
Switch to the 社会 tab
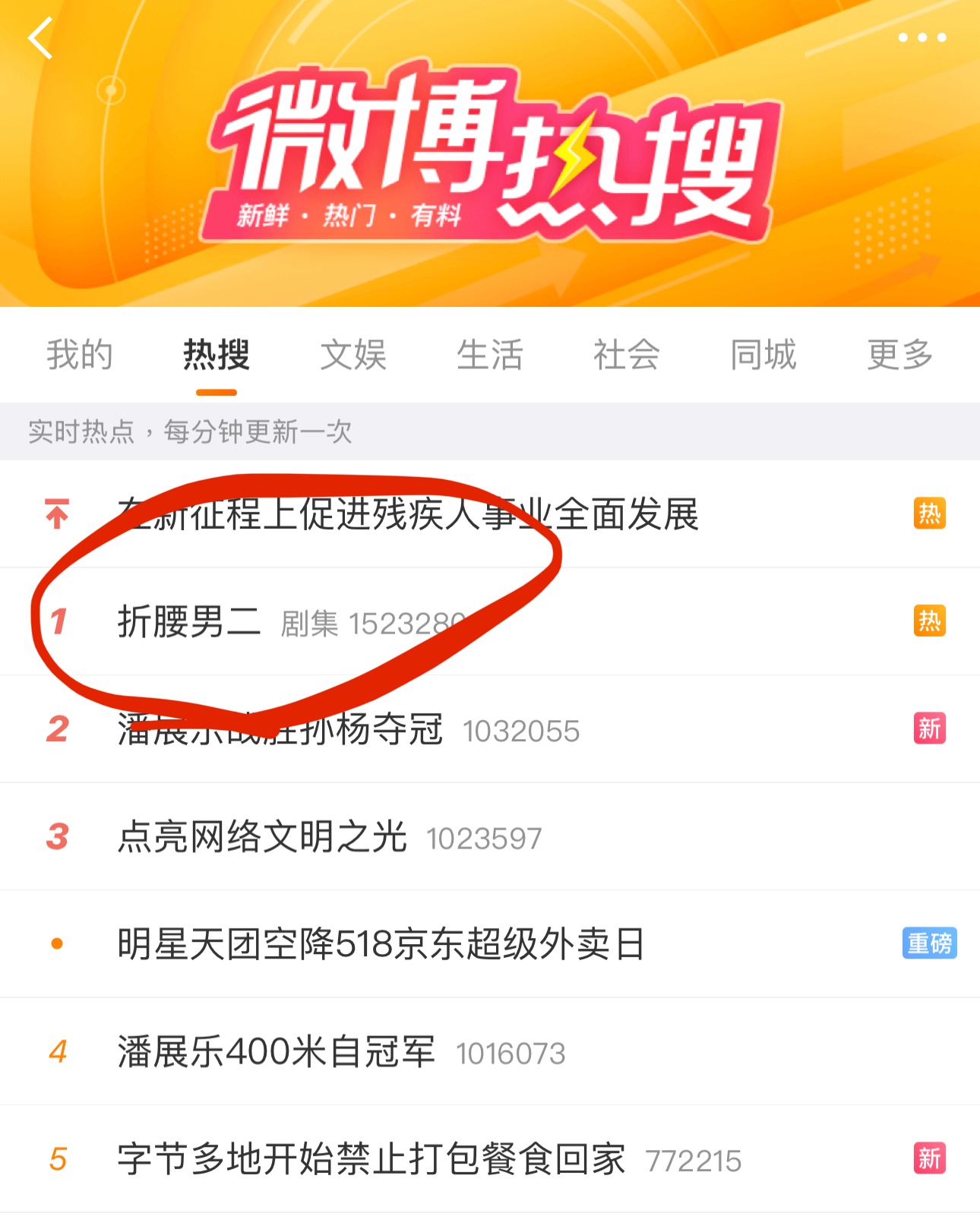click(x=627, y=355)
